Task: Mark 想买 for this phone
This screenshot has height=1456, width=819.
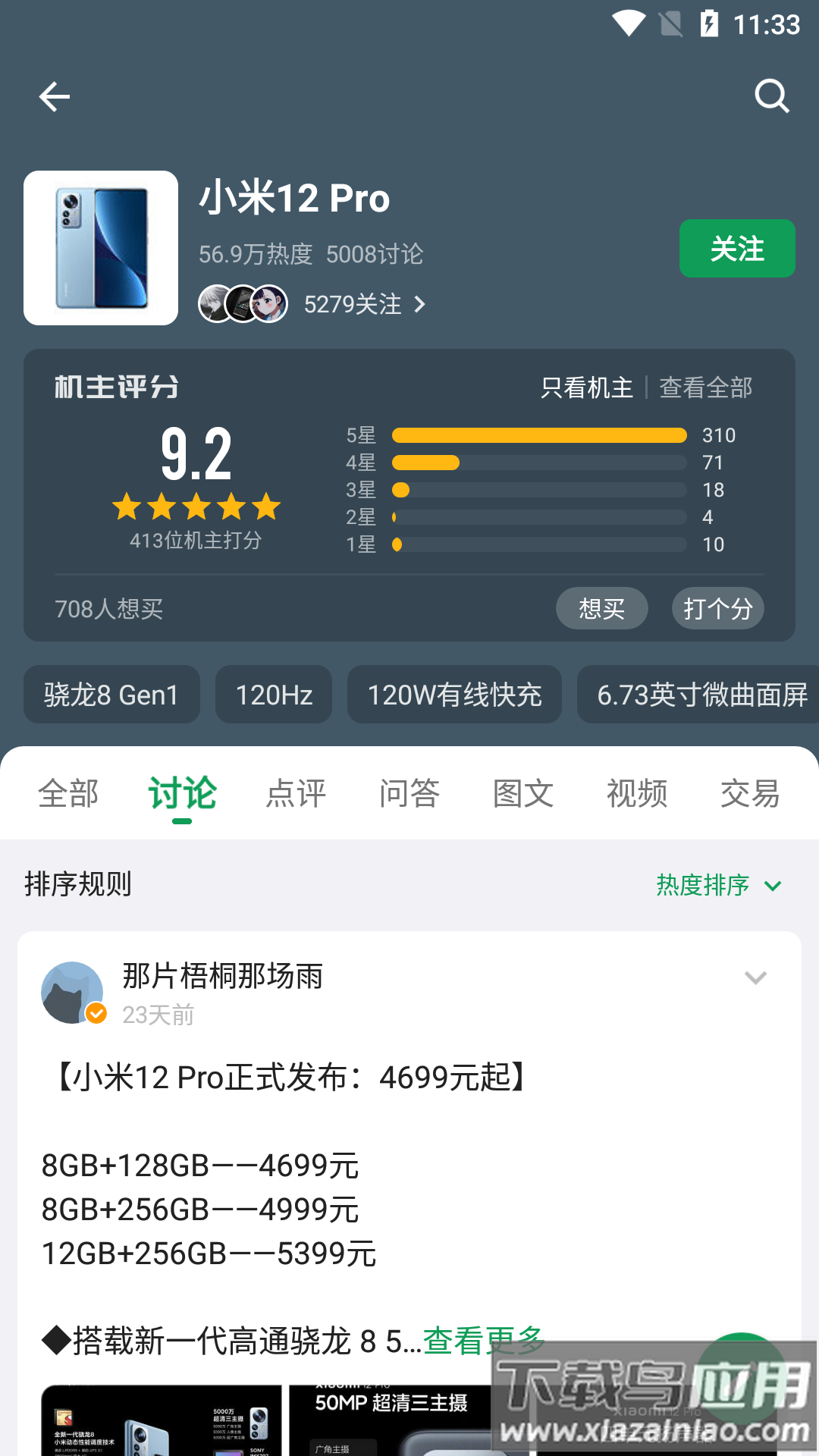Action: tap(601, 608)
